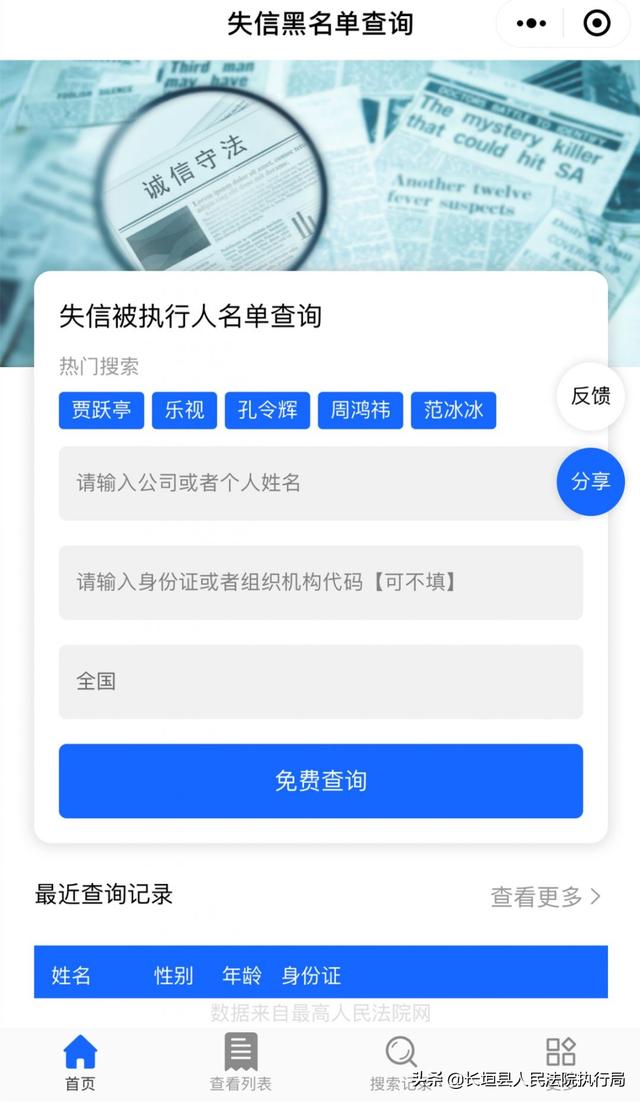This screenshot has width=640, height=1102.
Task: Switch to the 查看列表 tab
Action: pos(240,1063)
